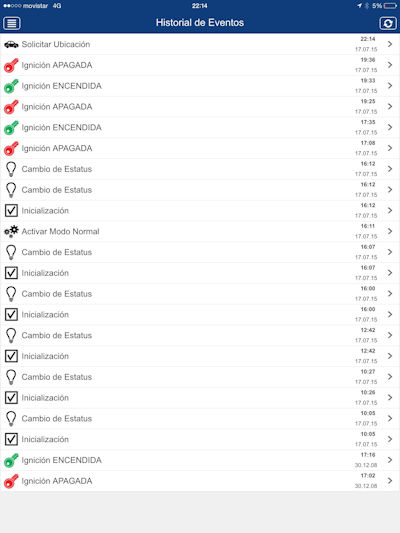Open Inicialización event at 16:00
Viewport: 400px width, 533px height.
click(200, 314)
